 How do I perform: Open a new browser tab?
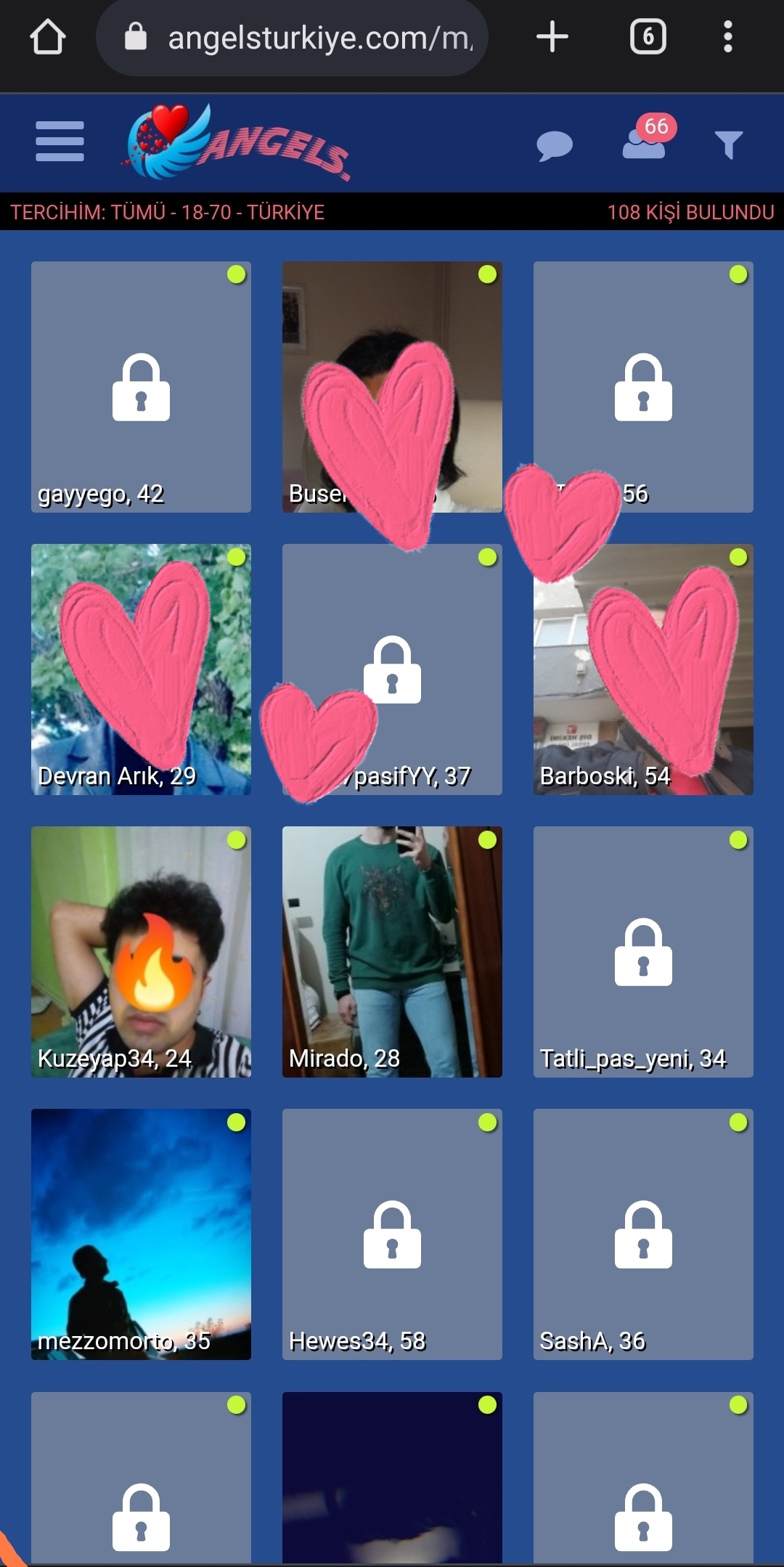[552, 37]
